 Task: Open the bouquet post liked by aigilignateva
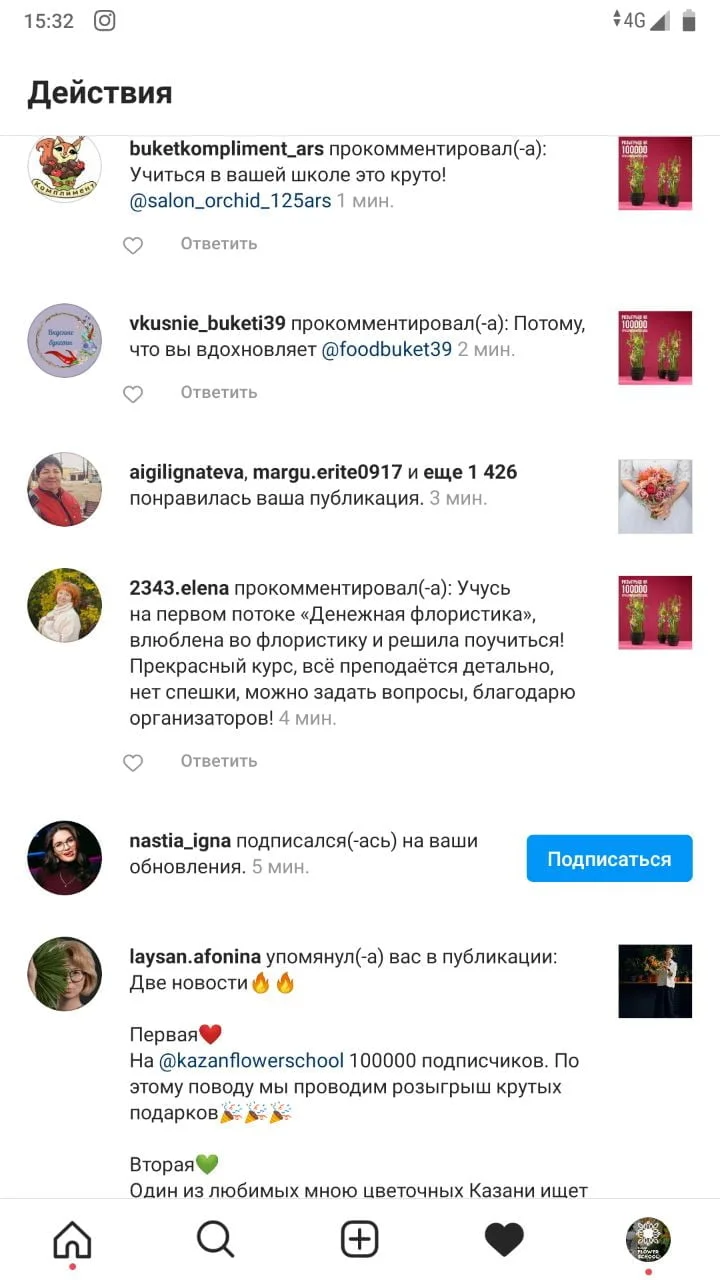[x=655, y=496]
